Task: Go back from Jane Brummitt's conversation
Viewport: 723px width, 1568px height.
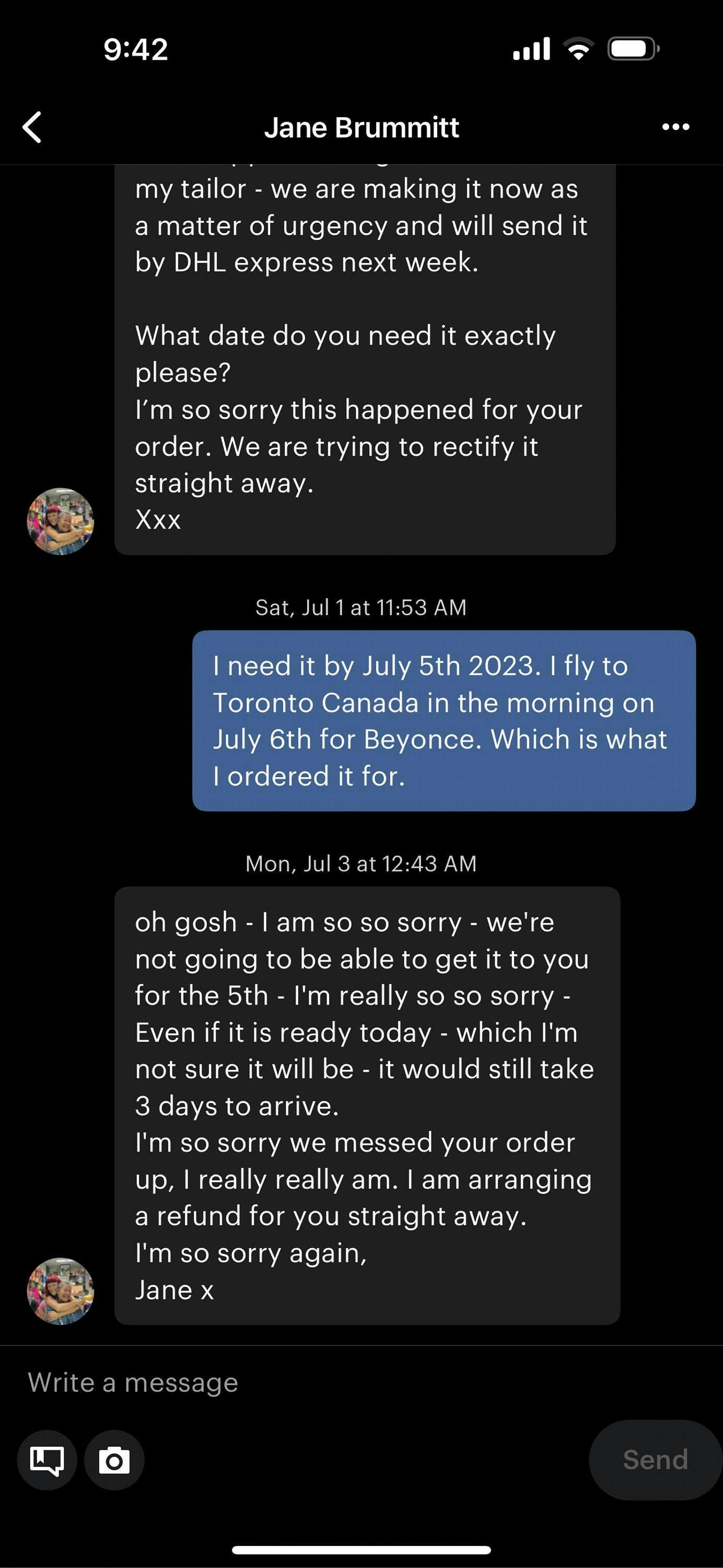Action: click(32, 127)
